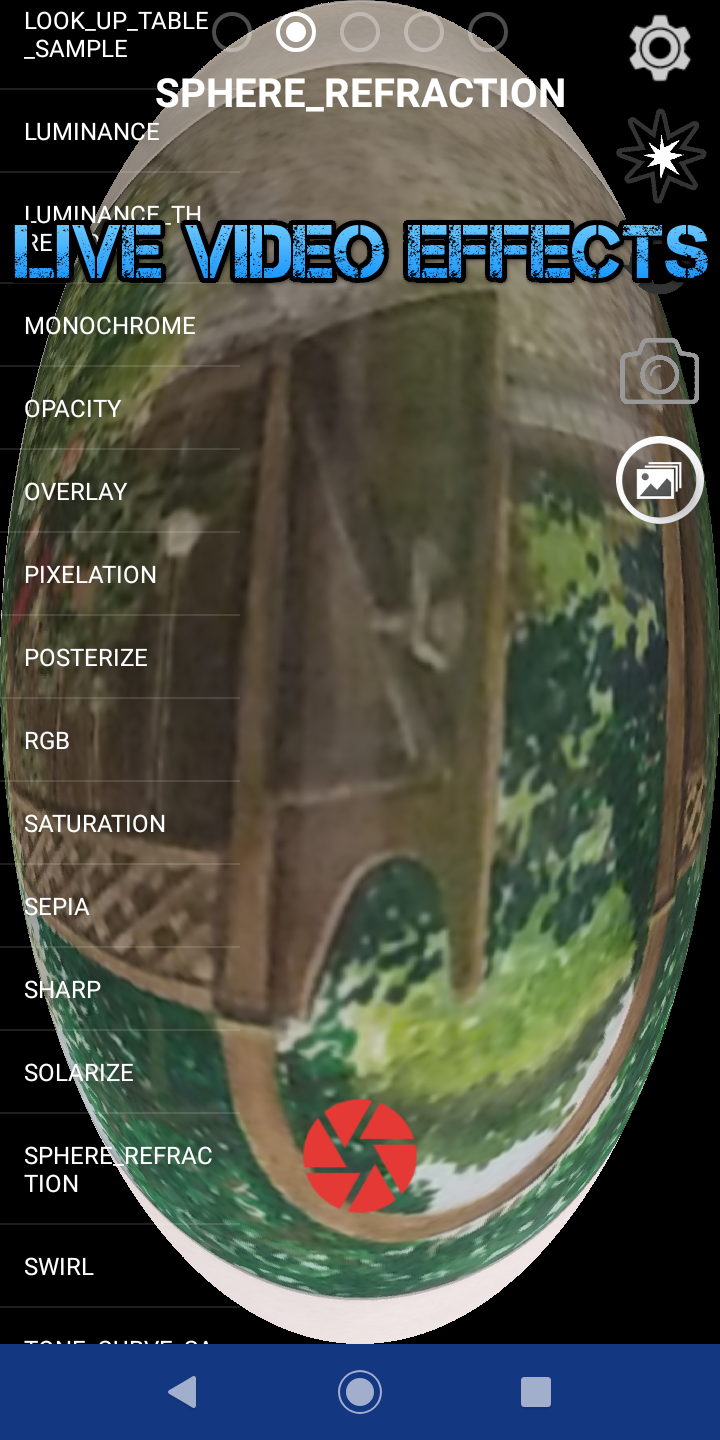Screen dimensions: 720x1440
Task: Choose the SHARP effect
Action: [63, 990]
